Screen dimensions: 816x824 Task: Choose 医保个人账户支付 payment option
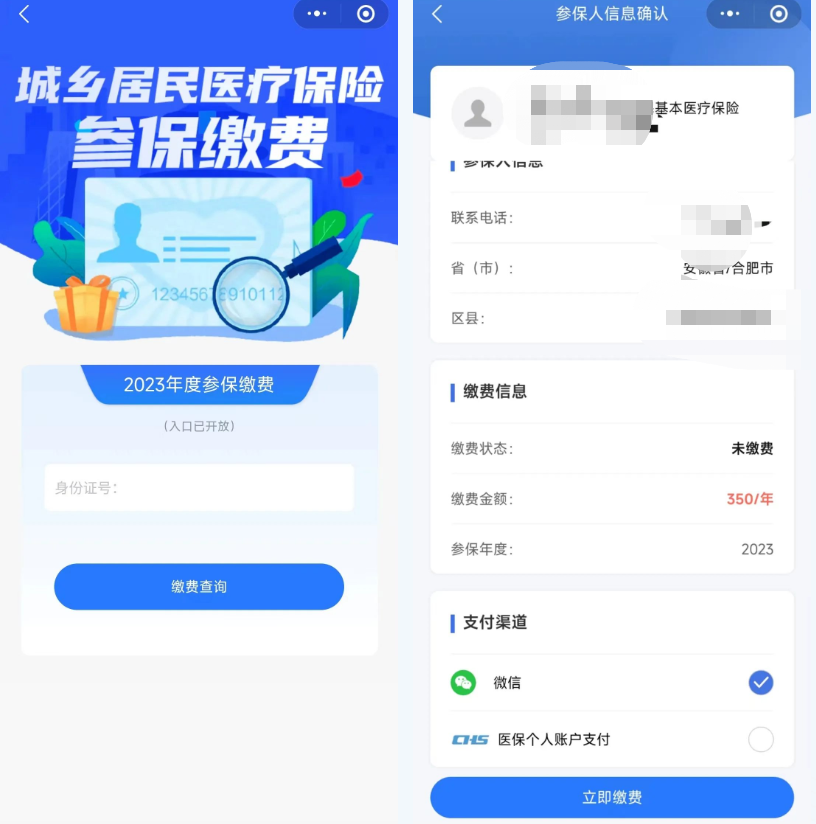pyautogui.click(x=760, y=739)
